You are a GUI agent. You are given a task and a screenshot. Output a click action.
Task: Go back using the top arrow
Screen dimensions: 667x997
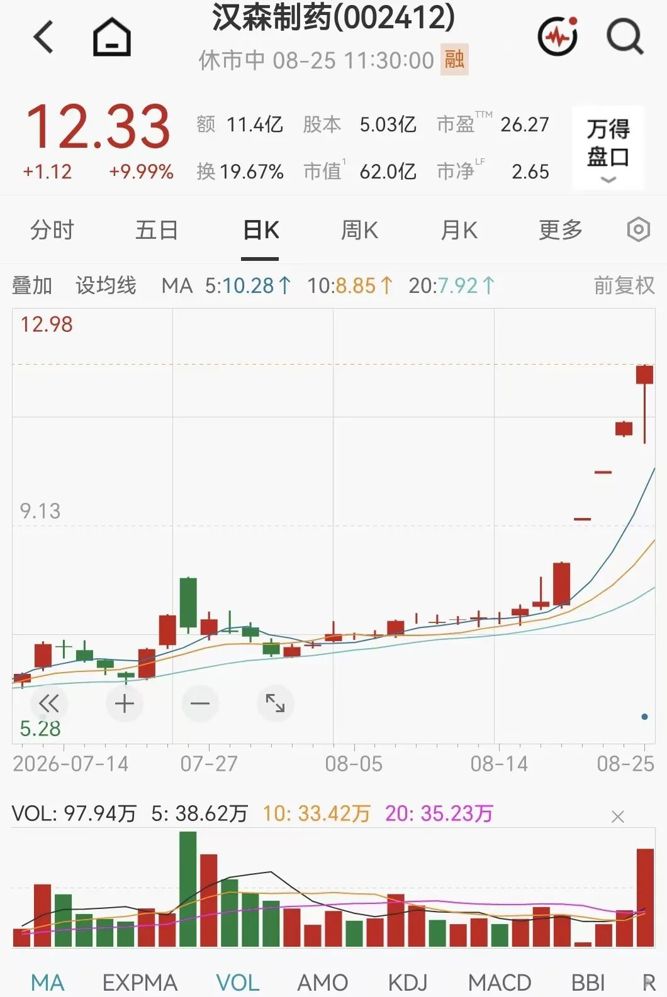(43, 37)
